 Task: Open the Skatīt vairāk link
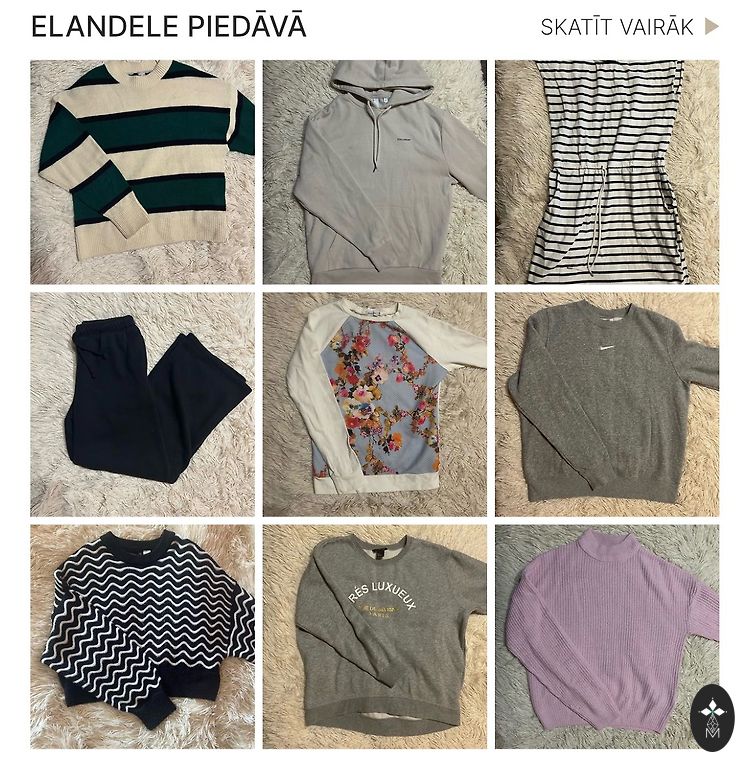628,27
